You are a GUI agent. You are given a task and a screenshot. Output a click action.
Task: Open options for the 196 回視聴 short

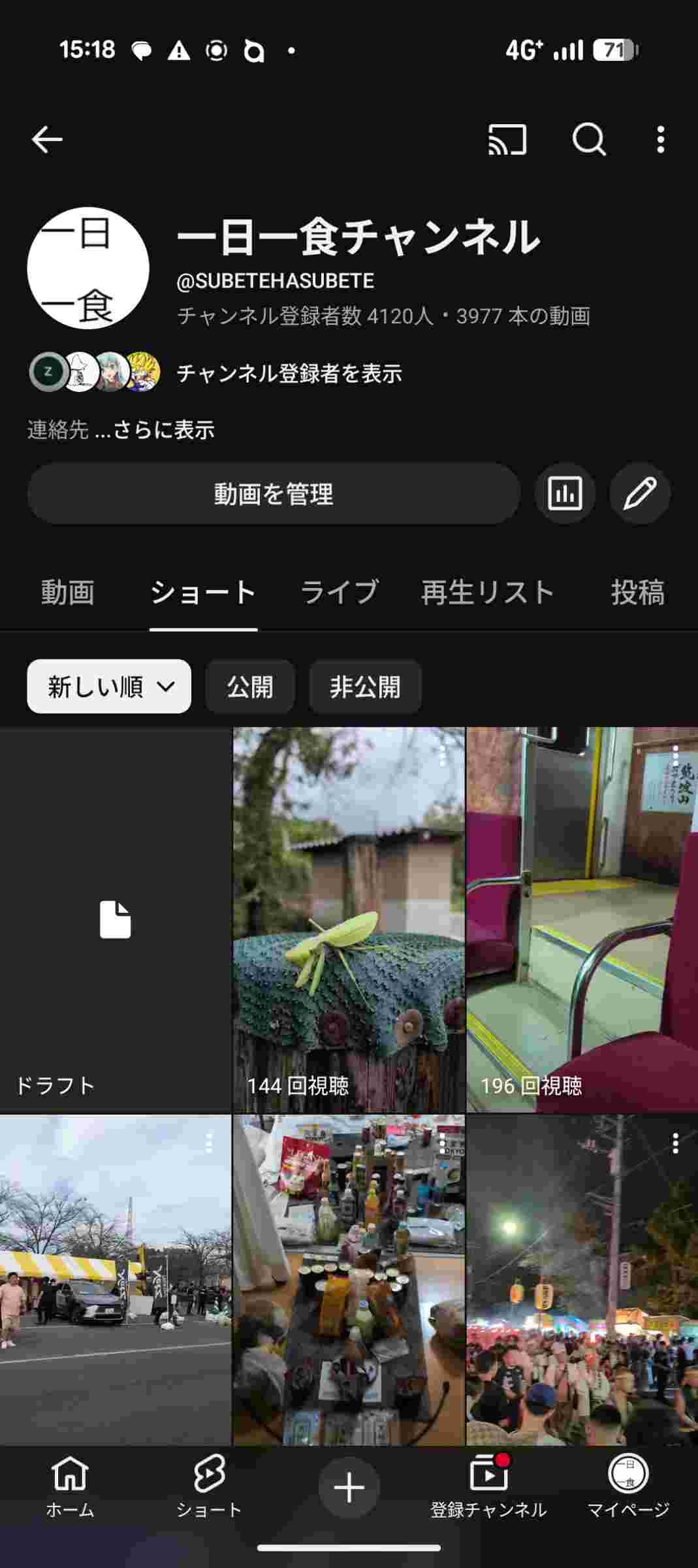click(675, 757)
